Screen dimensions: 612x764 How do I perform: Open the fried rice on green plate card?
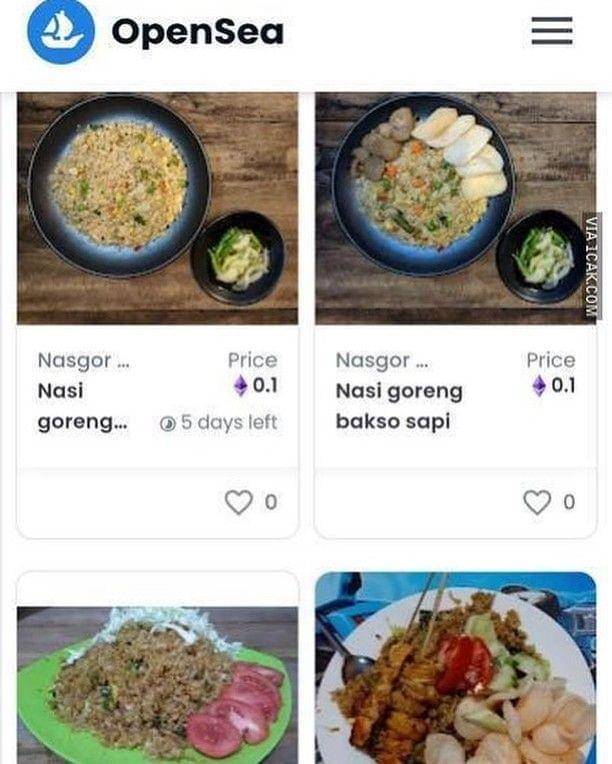pos(157,680)
